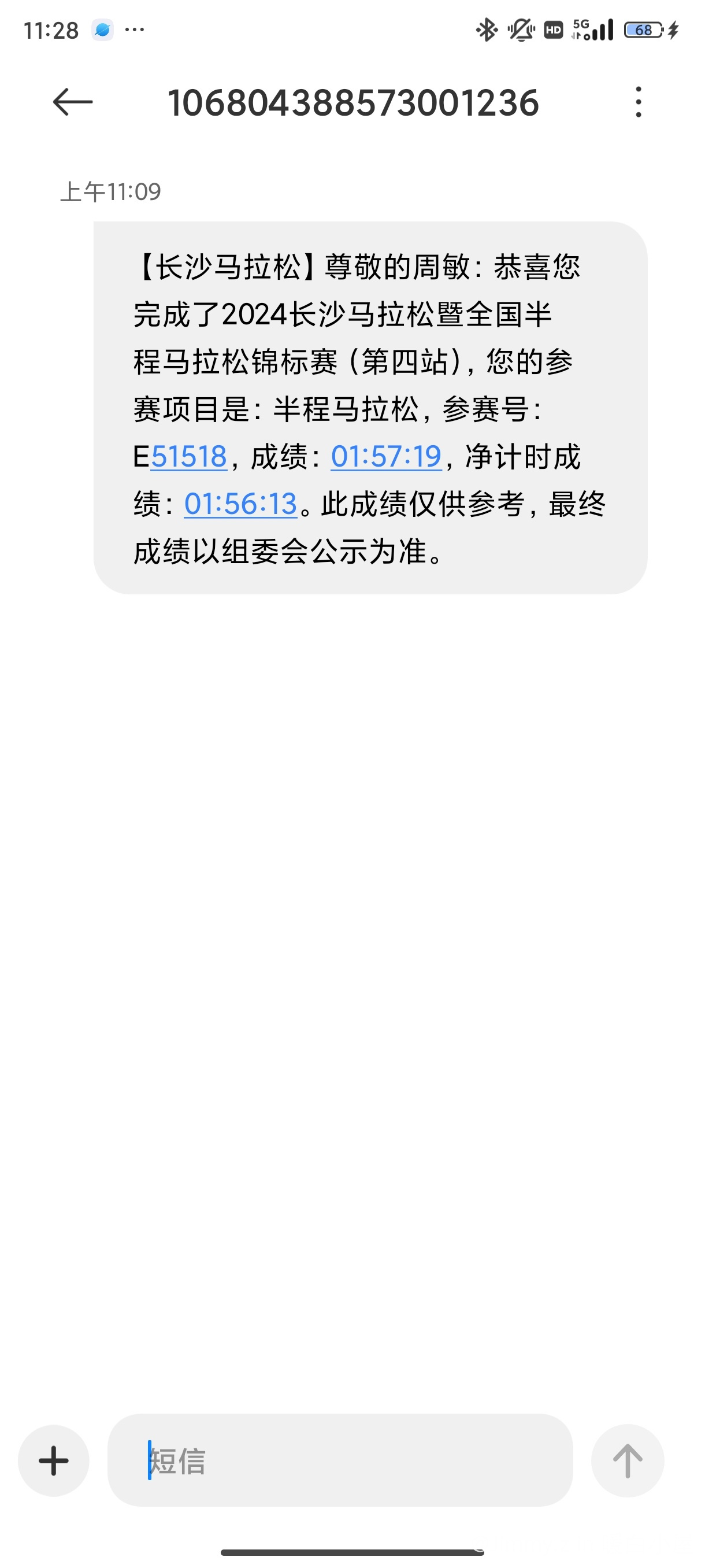Image resolution: width=705 pixels, height=1568 pixels.
Task: Open the plus attachment button
Action: click(x=54, y=1460)
